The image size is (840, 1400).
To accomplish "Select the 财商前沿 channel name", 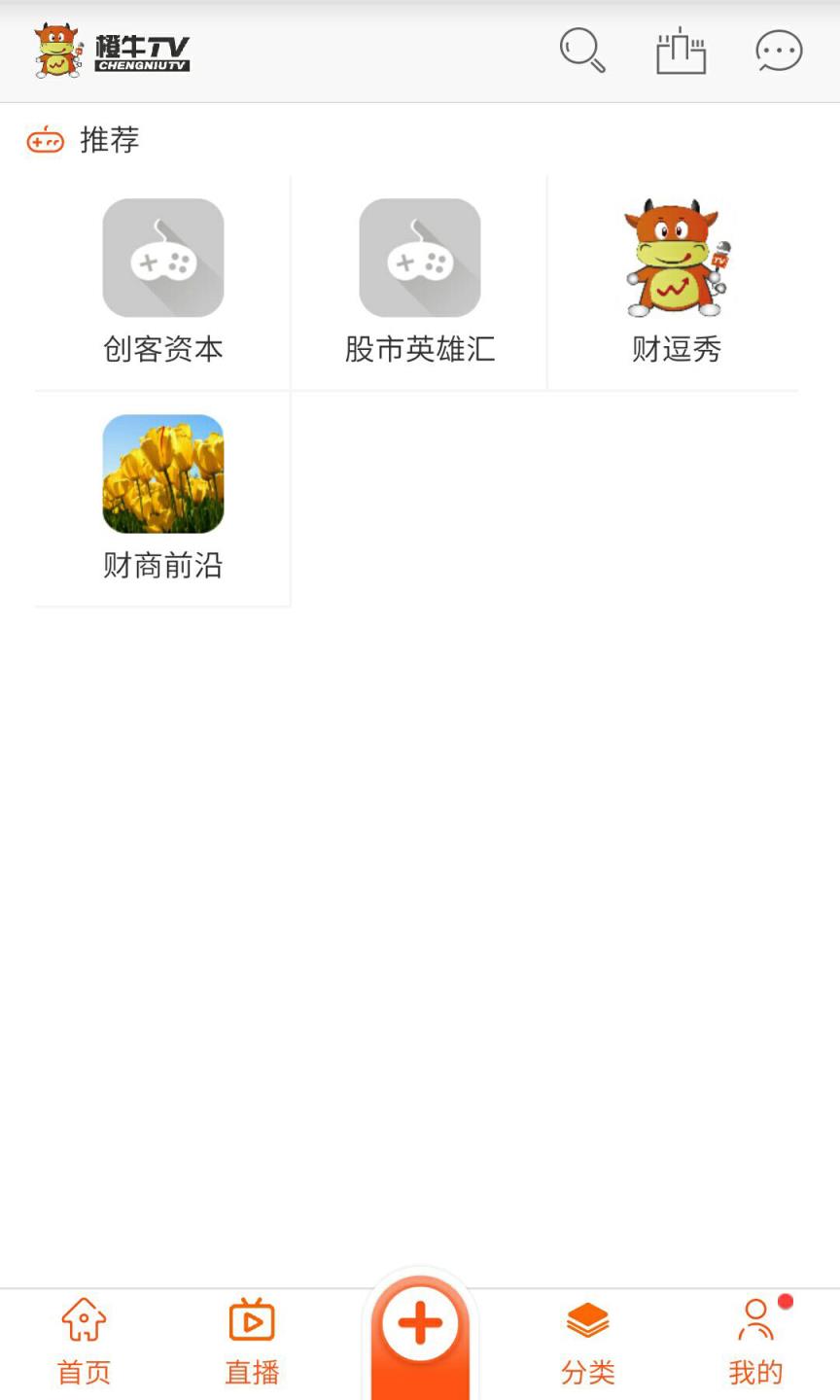I will 162,564.
